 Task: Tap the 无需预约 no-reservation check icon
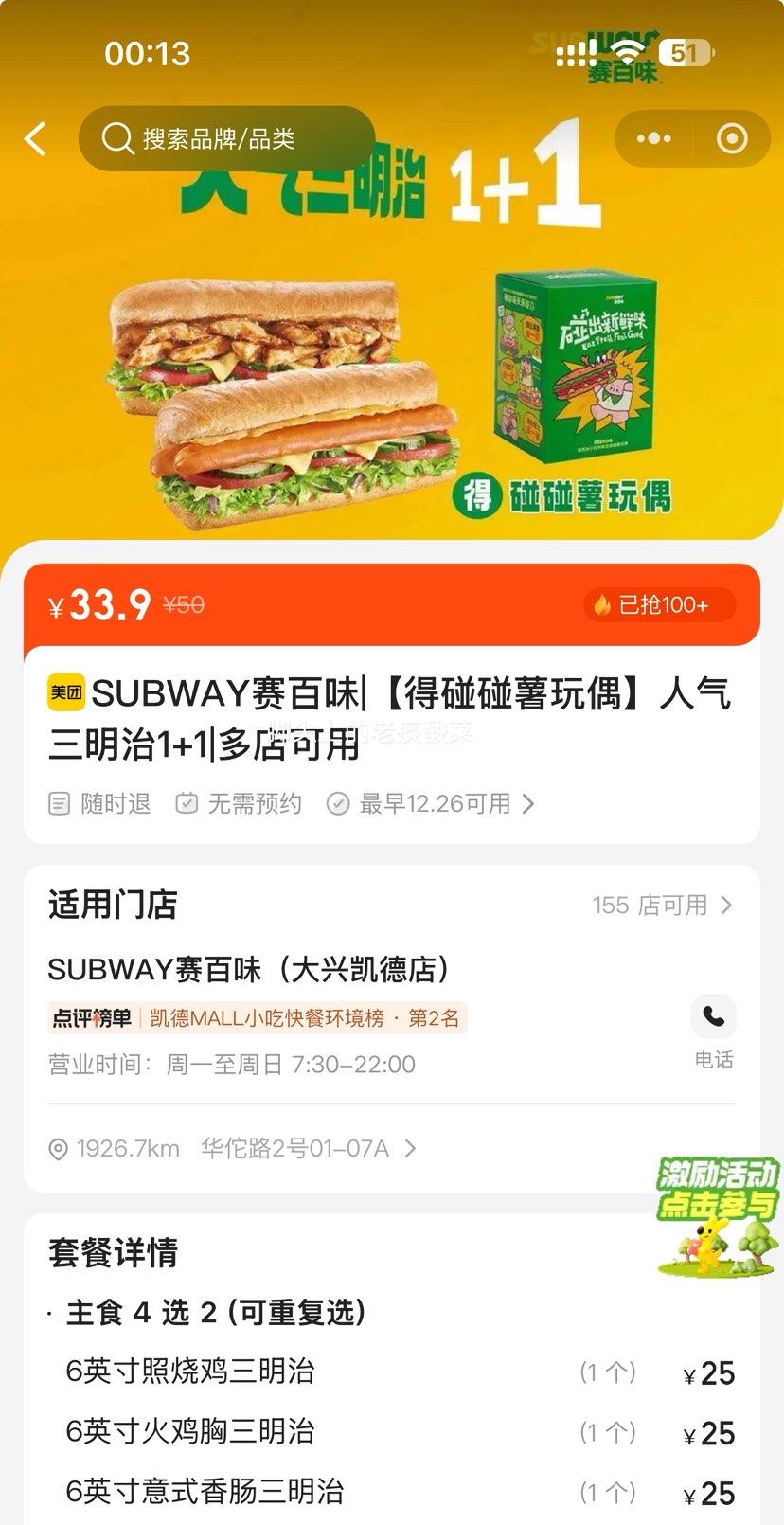coord(186,803)
